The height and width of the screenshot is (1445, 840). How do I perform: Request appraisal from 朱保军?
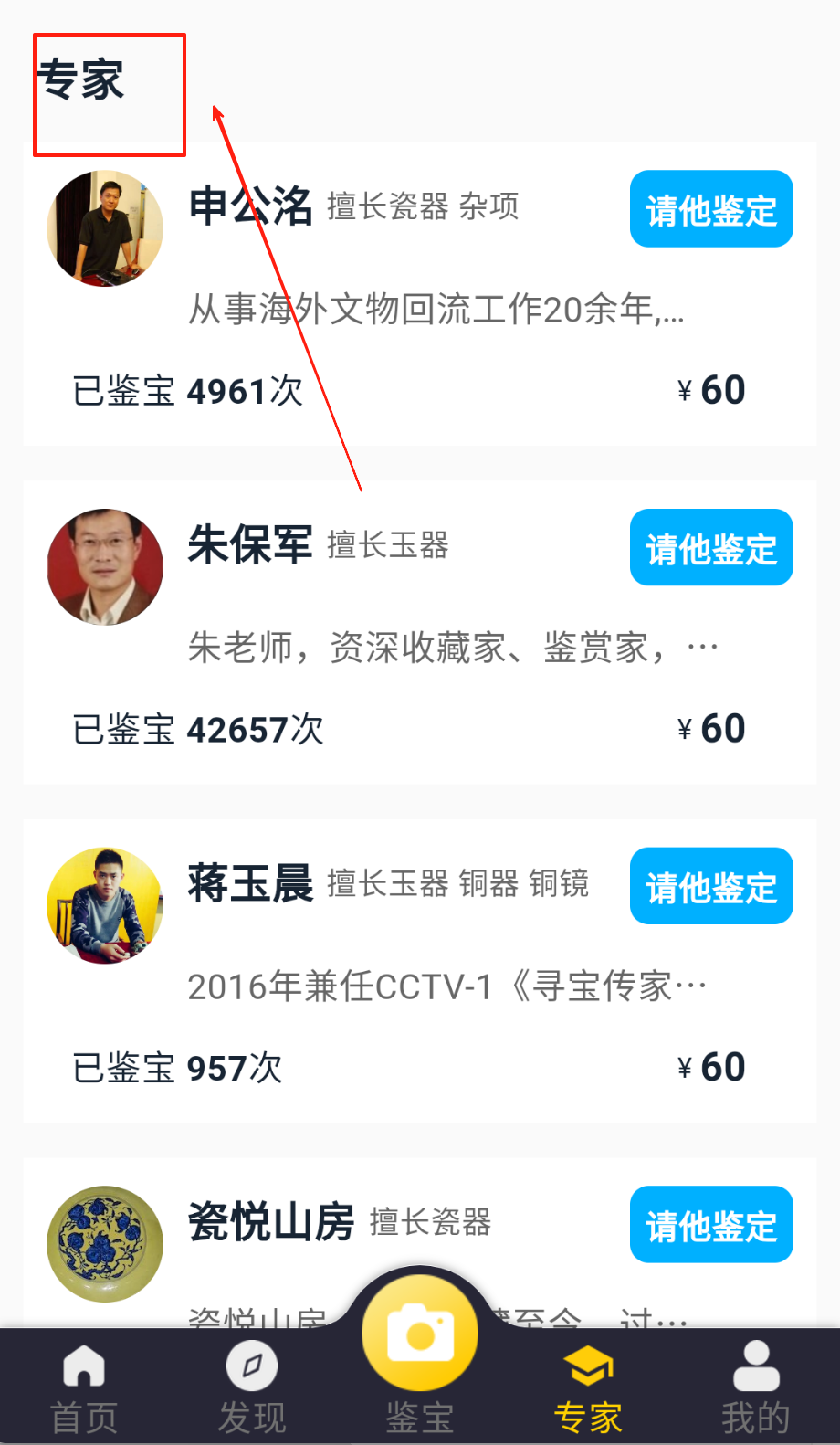(x=711, y=547)
